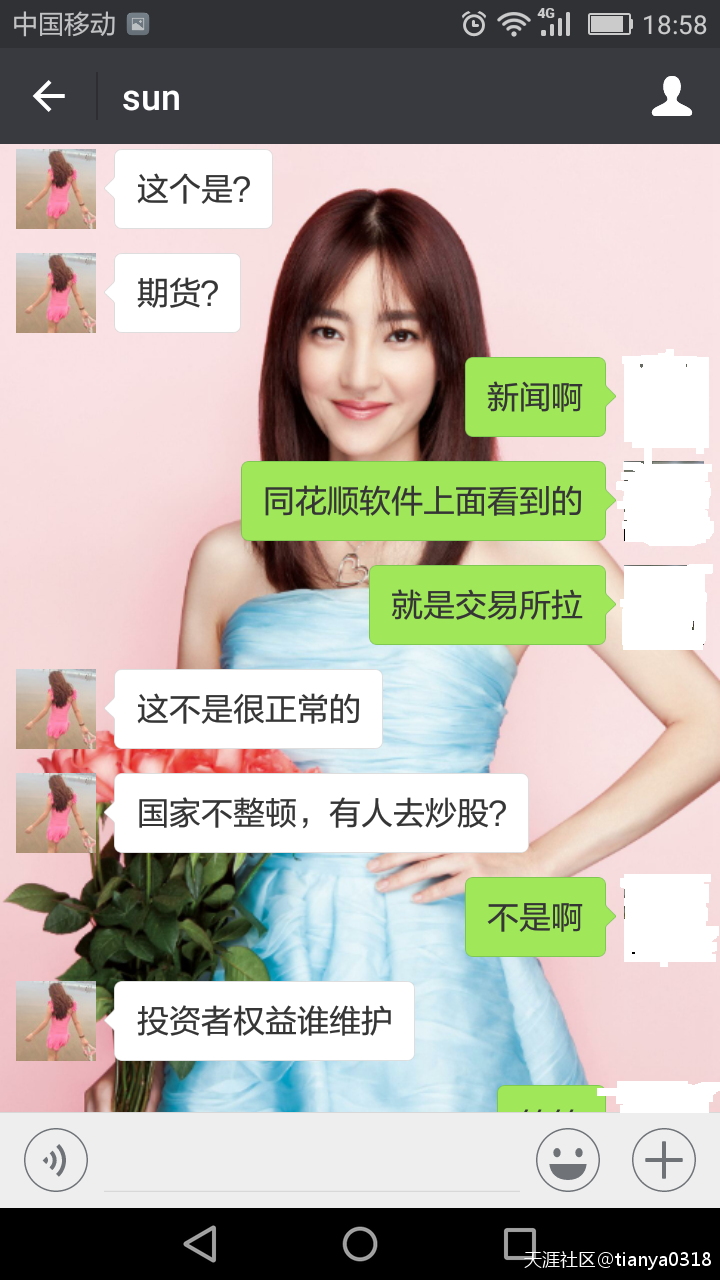
Task: Select the bubble 同花顺软件上面看到的
Action: point(423,503)
